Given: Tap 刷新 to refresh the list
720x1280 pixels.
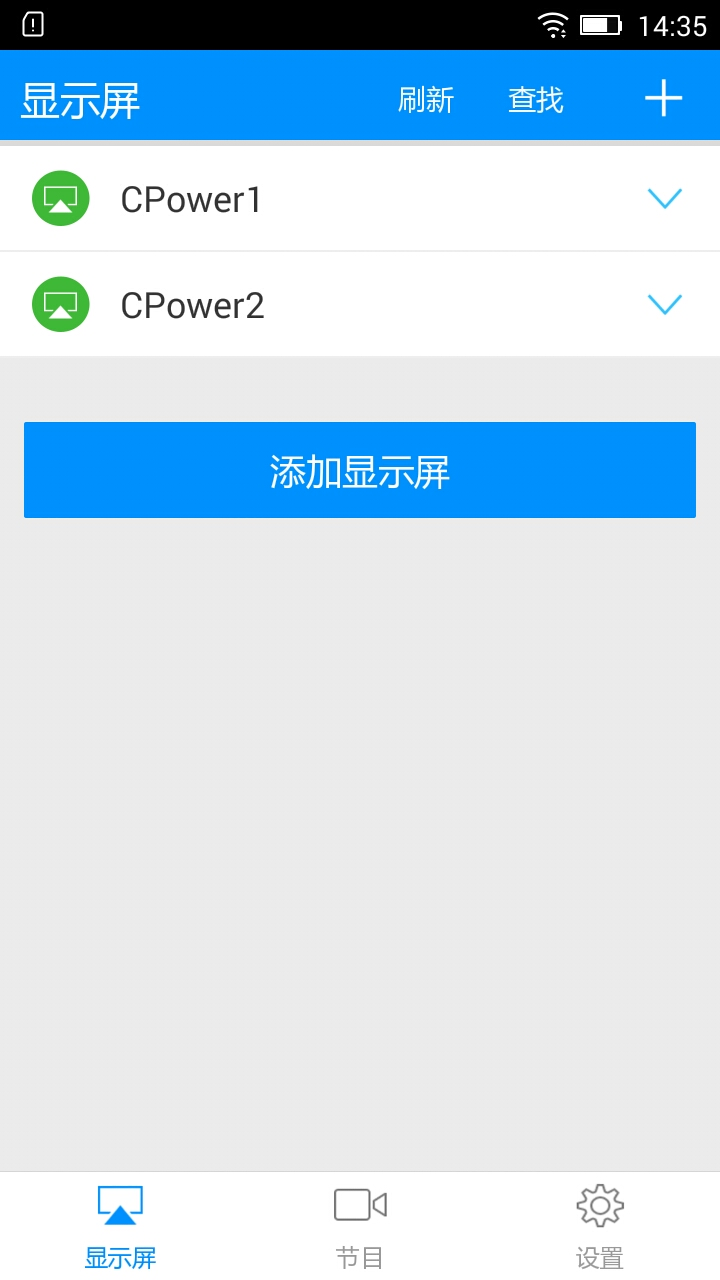Looking at the screenshot, I should (426, 100).
